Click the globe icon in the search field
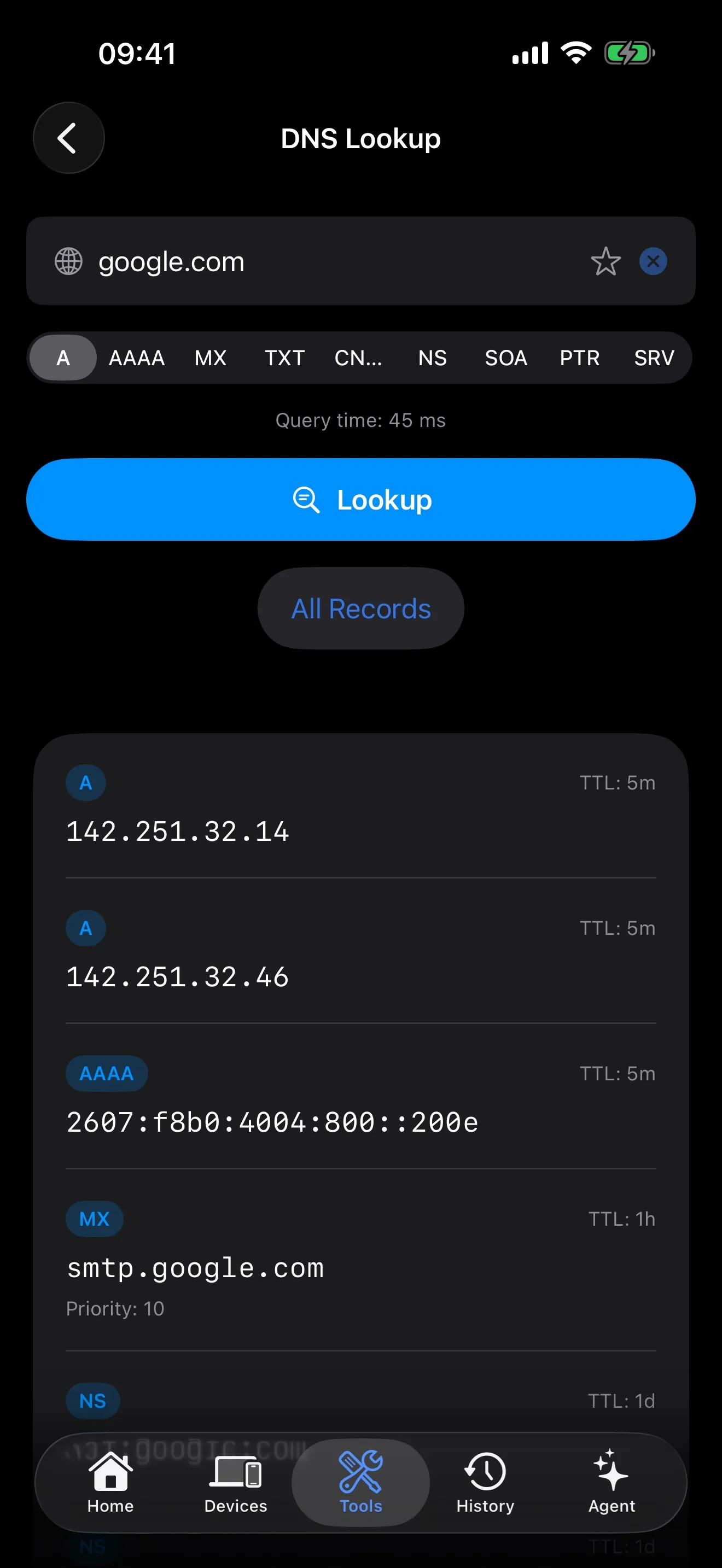722x1568 pixels. (x=68, y=261)
